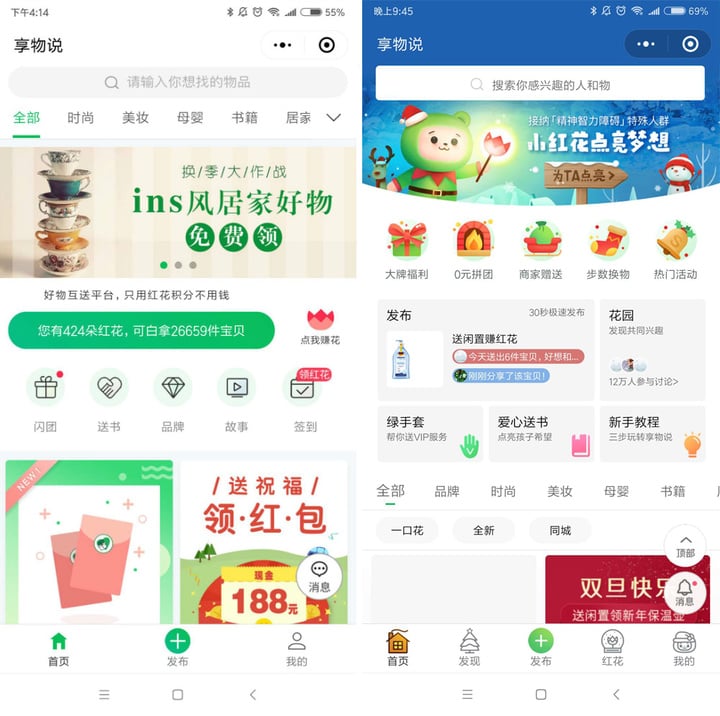720x716 pixels.
Task: Switch to the 红花 tab
Action: pos(612,647)
